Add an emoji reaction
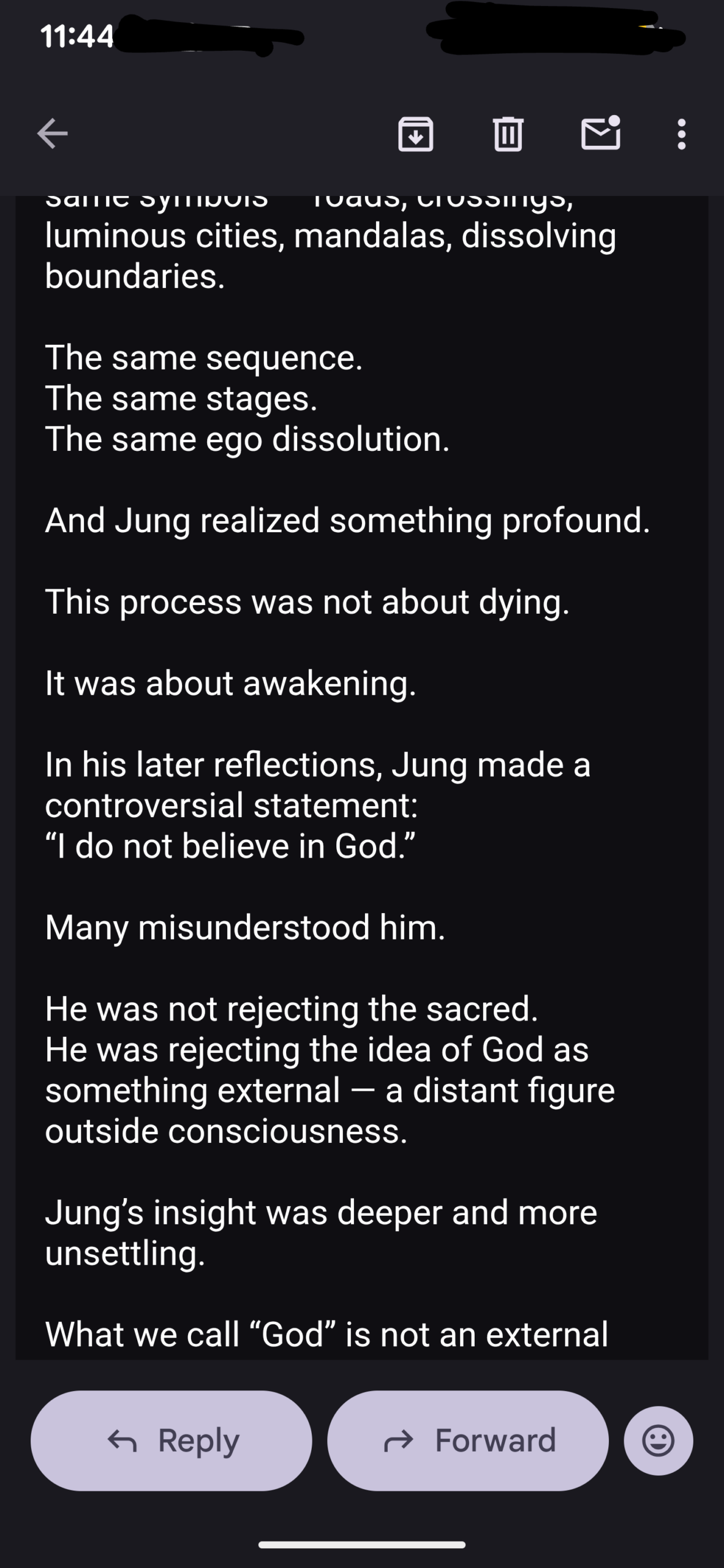Image resolution: width=724 pixels, height=1568 pixels. pos(658,1440)
